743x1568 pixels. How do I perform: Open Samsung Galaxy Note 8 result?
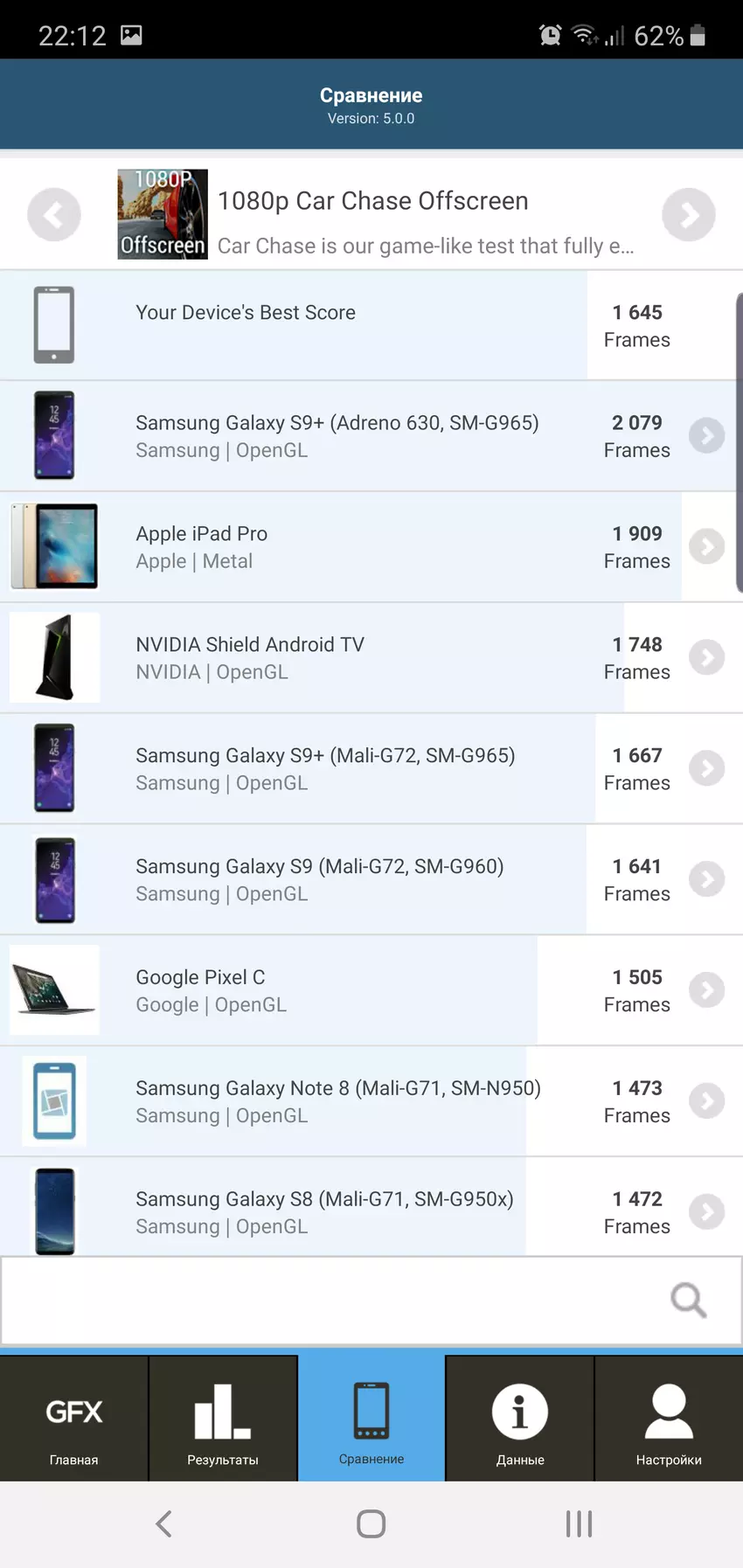(705, 1101)
